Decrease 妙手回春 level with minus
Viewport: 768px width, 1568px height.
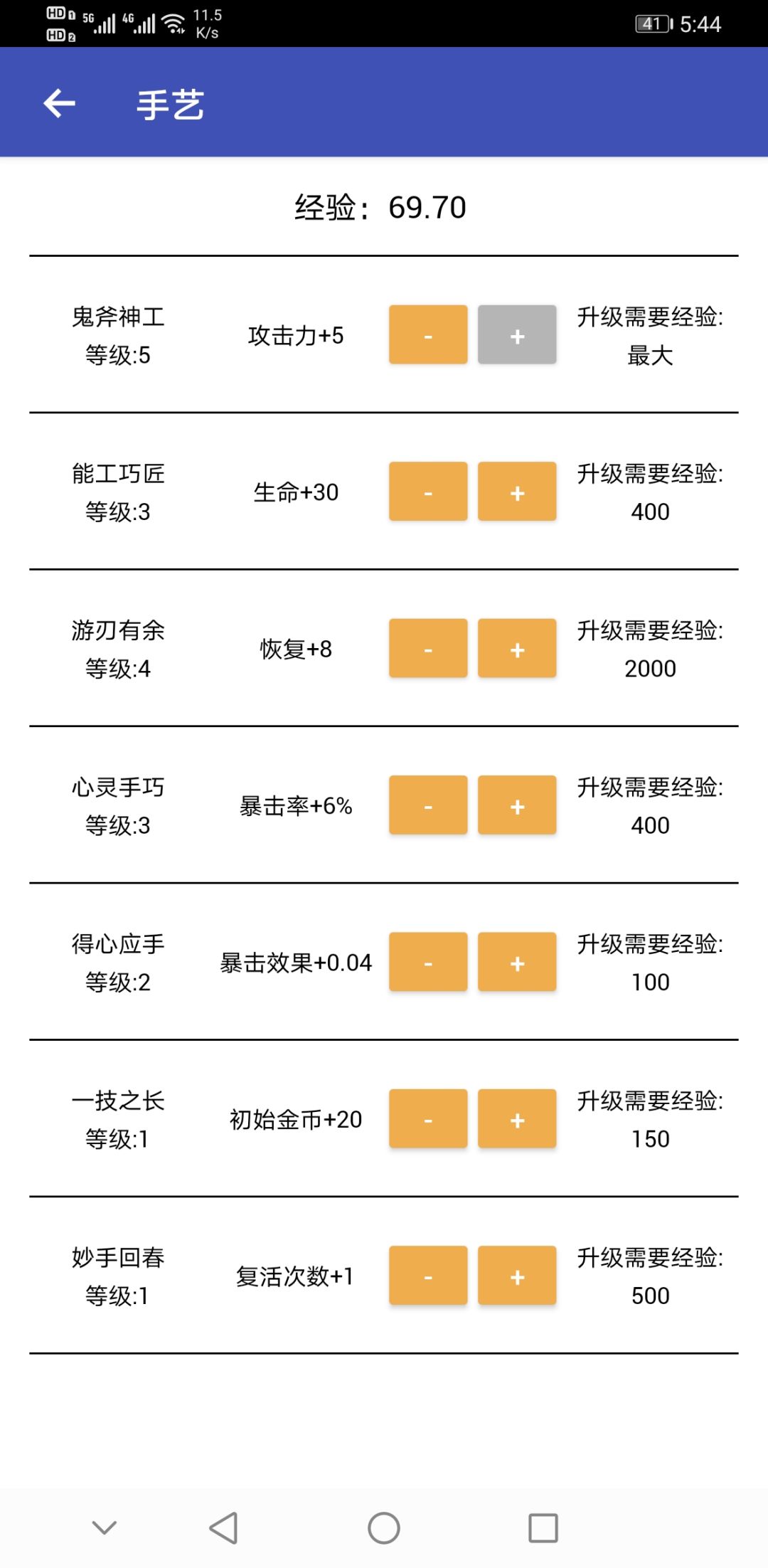pos(428,1276)
